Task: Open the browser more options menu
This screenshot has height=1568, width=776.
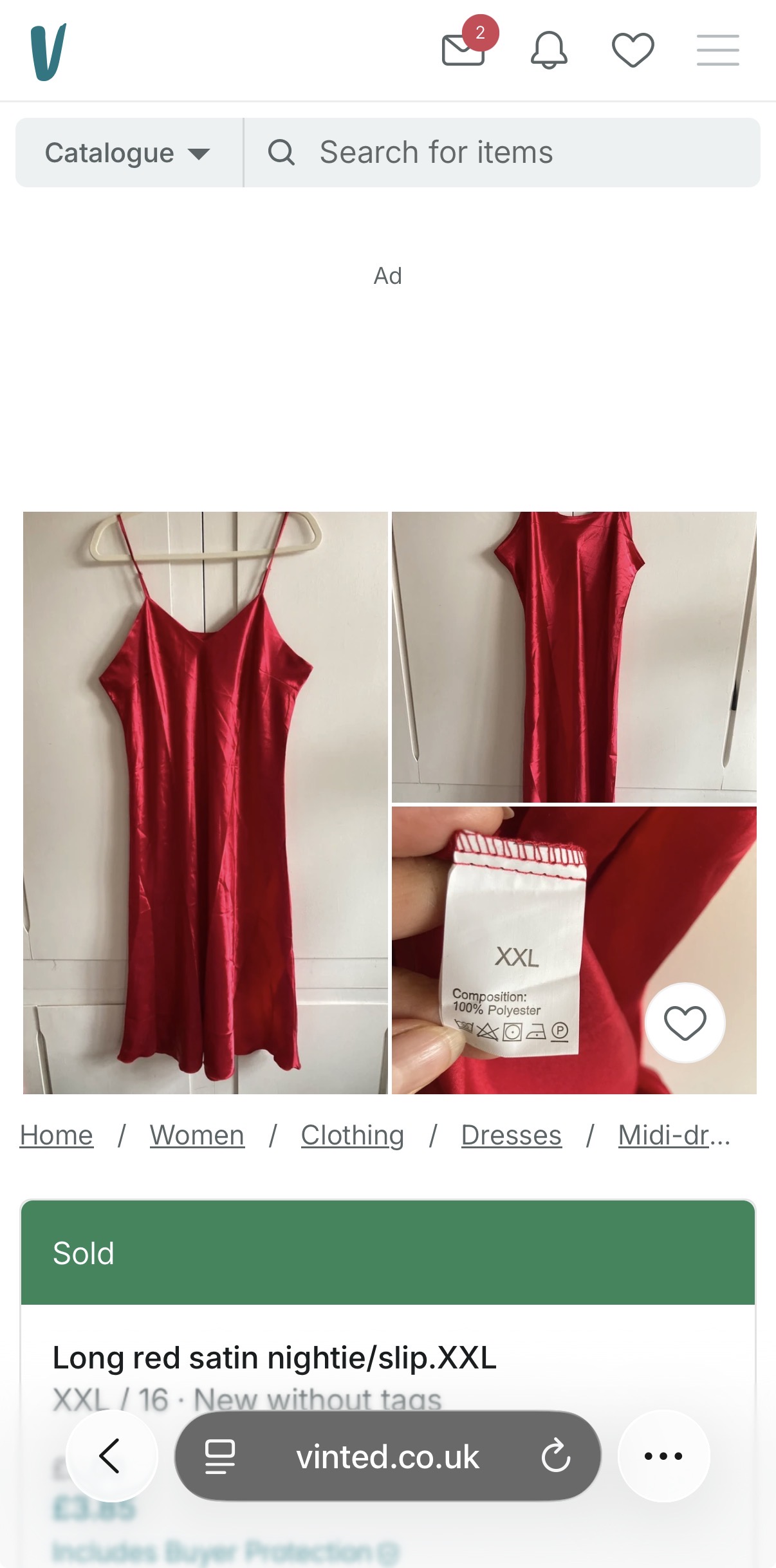Action: (x=663, y=1456)
